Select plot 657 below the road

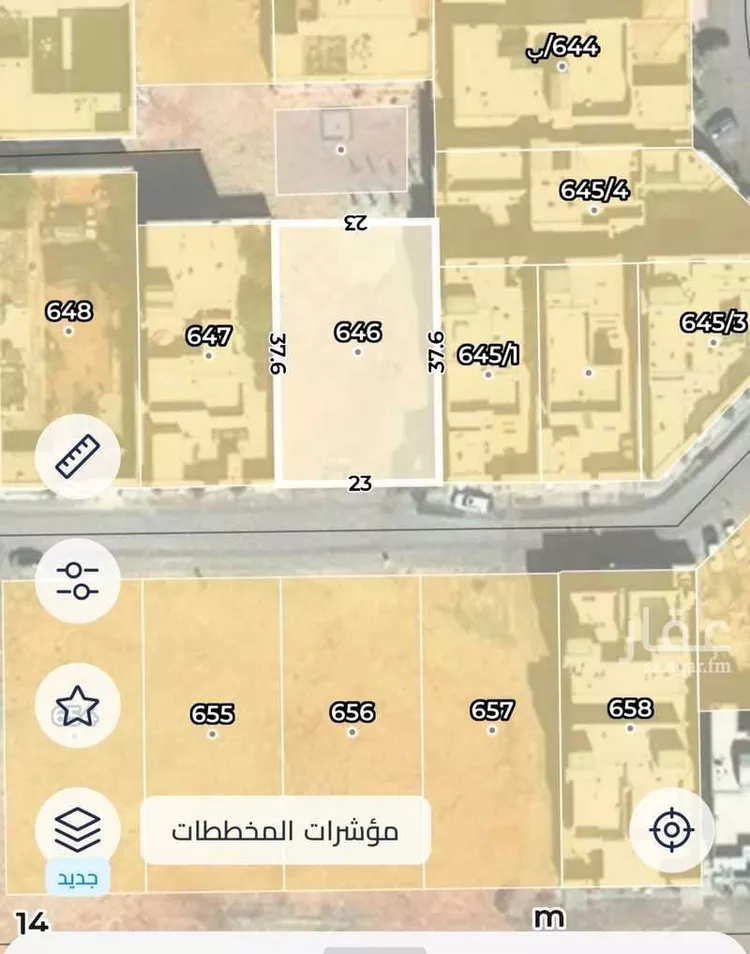tap(492, 713)
